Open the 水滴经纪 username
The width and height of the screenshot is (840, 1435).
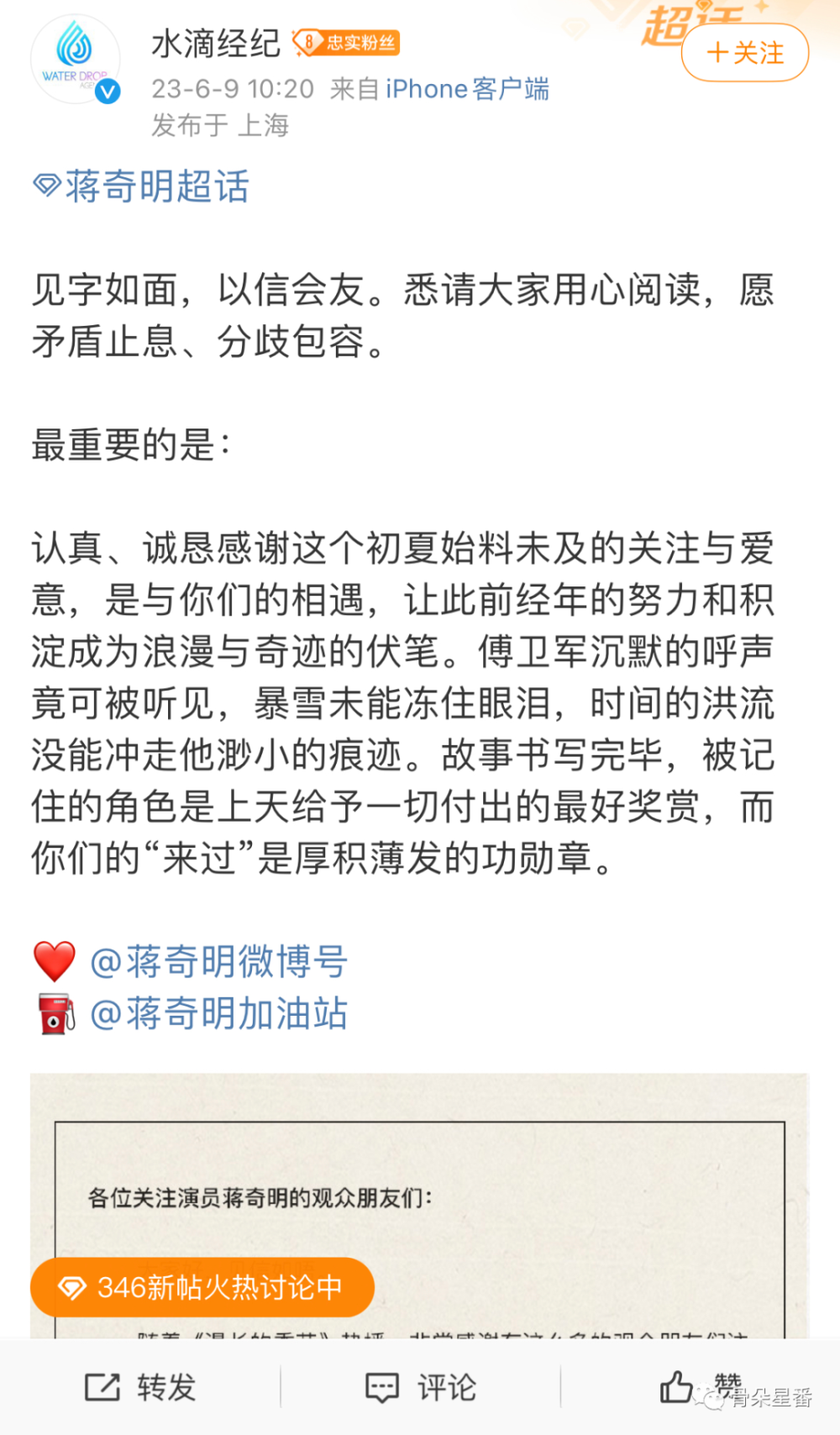[216, 43]
